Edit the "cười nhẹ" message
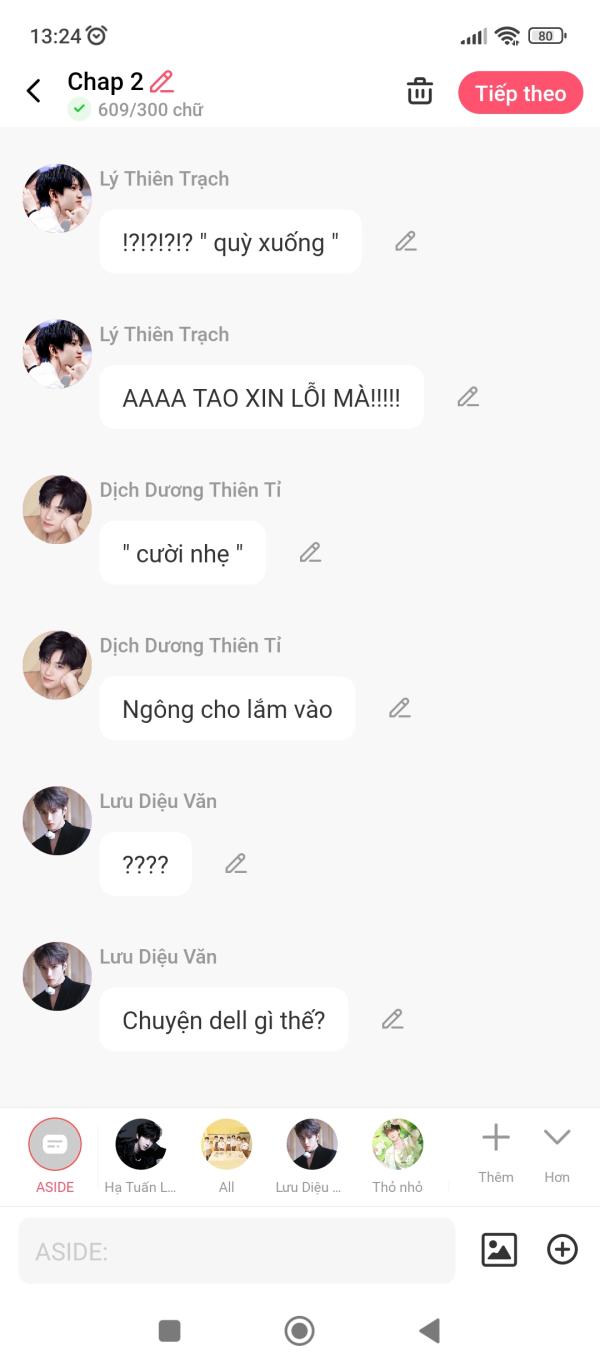This screenshot has height=1367, width=600. 310,553
